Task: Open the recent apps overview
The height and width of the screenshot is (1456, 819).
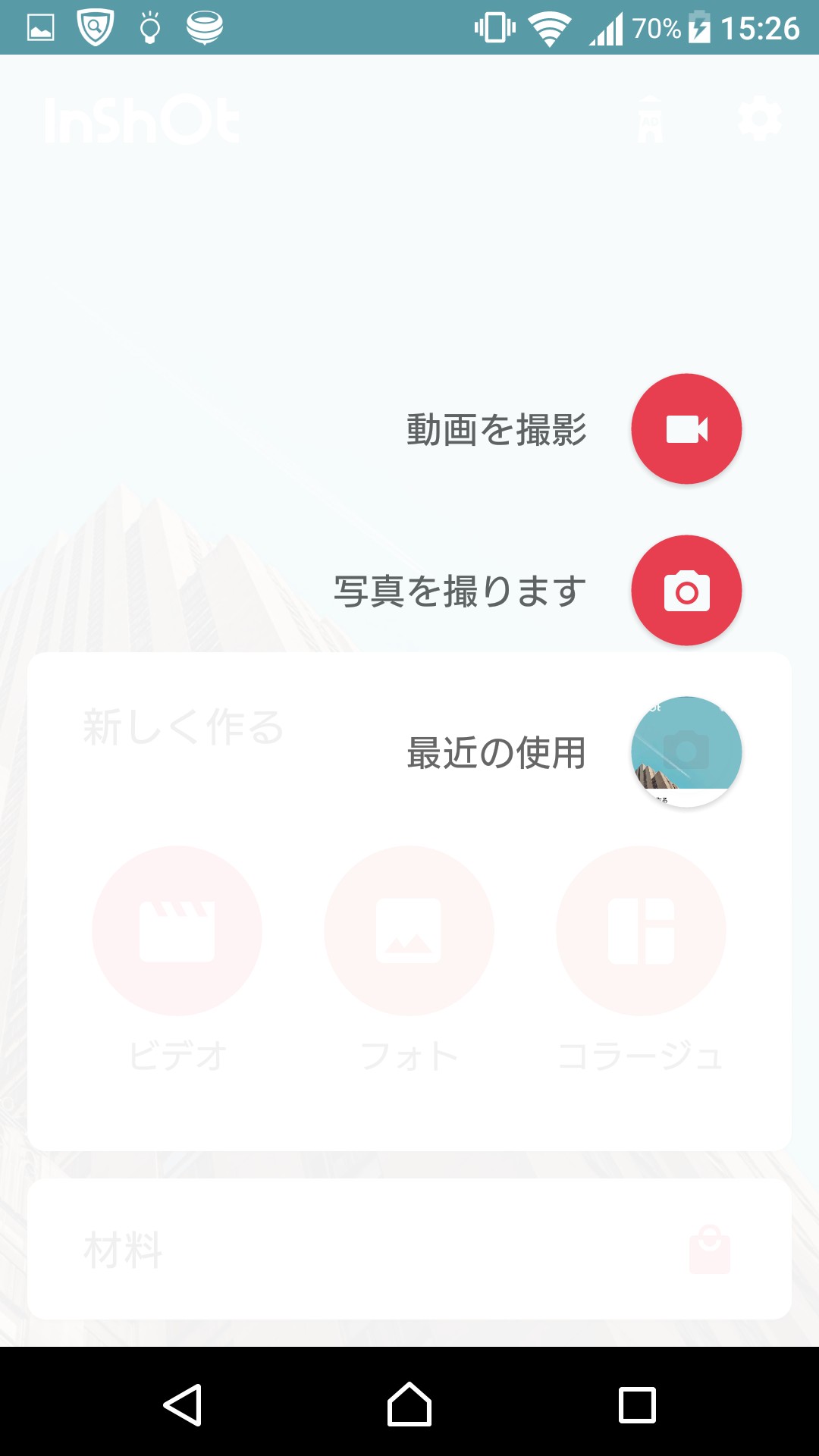Action: click(637, 1404)
